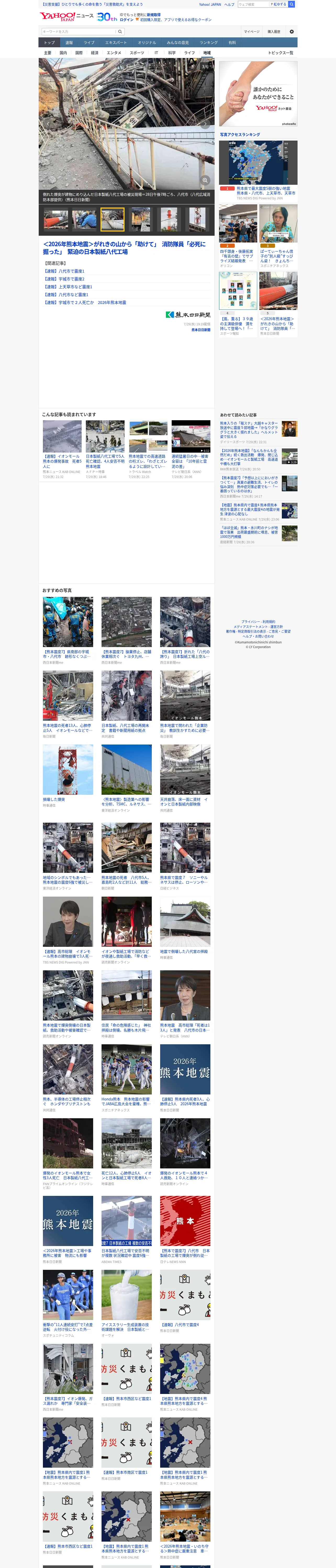Open the settings gear icon
The height and width of the screenshot is (1568, 336).
click(x=292, y=32)
